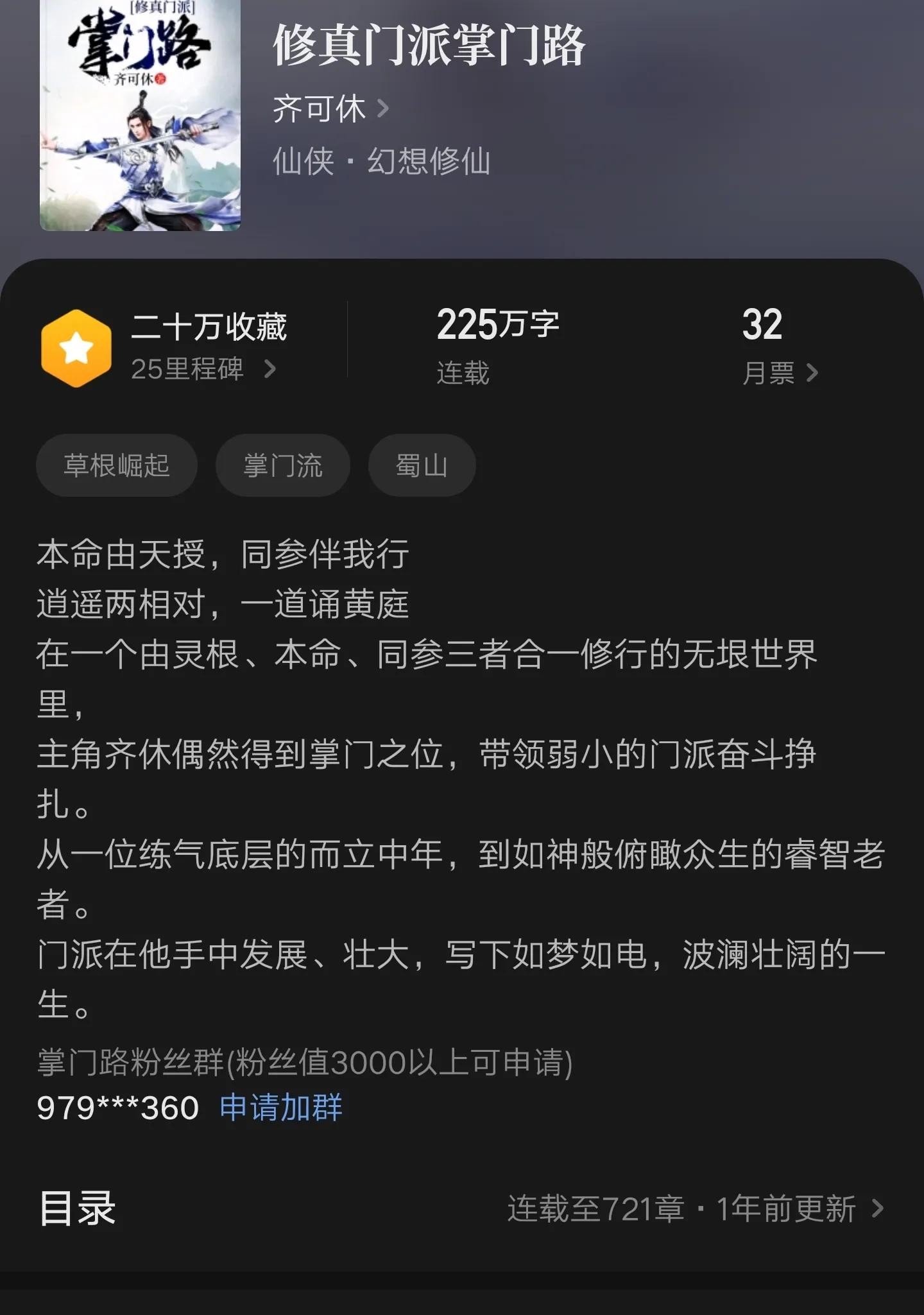View the 25里程碑 milestones
The height and width of the screenshot is (1315, 924).
203,369
